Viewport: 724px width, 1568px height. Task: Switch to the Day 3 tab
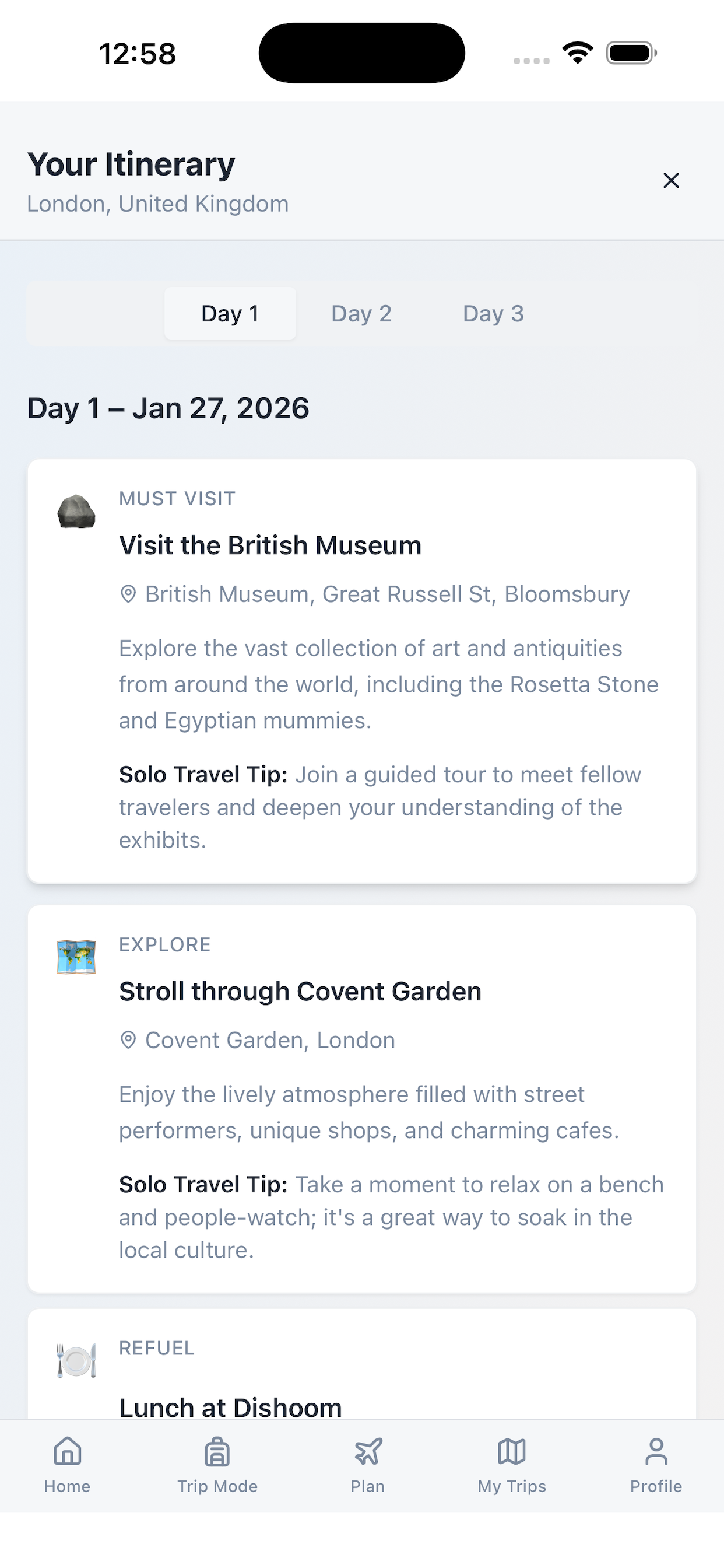coord(493,313)
